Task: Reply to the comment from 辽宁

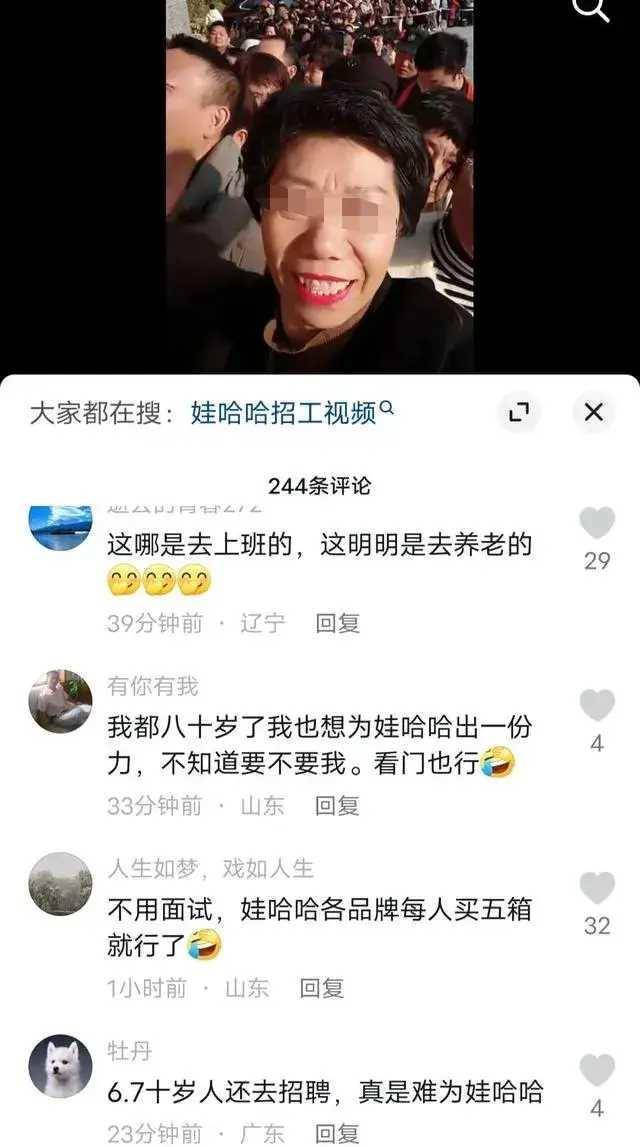Action: pyautogui.click(x=337, y=623)
